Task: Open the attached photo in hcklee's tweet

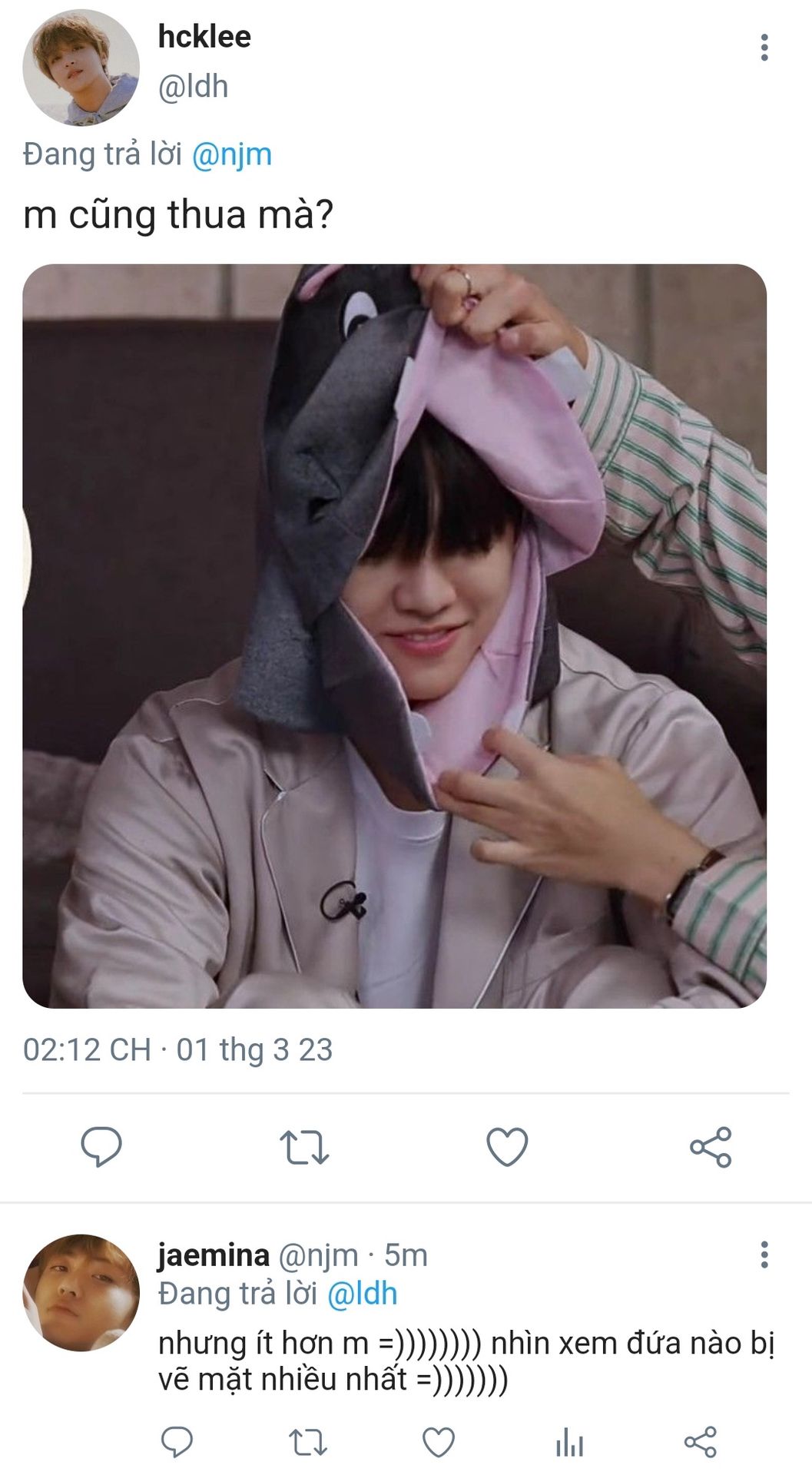Action: click(x=394, y=635)
